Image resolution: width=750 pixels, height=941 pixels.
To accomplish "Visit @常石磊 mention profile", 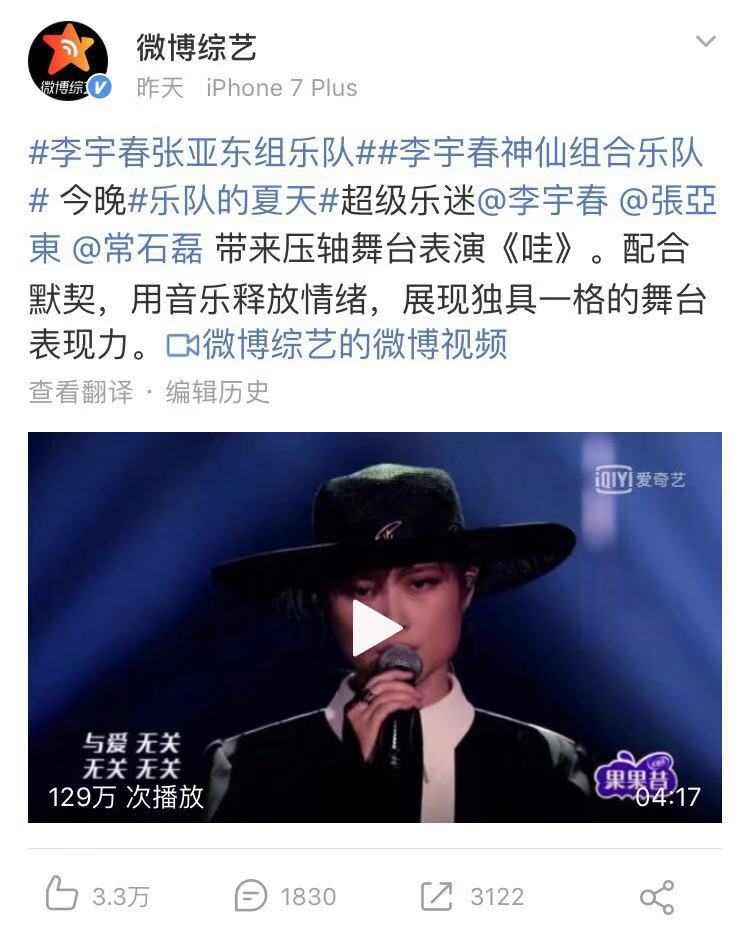I will pos(138,248).
